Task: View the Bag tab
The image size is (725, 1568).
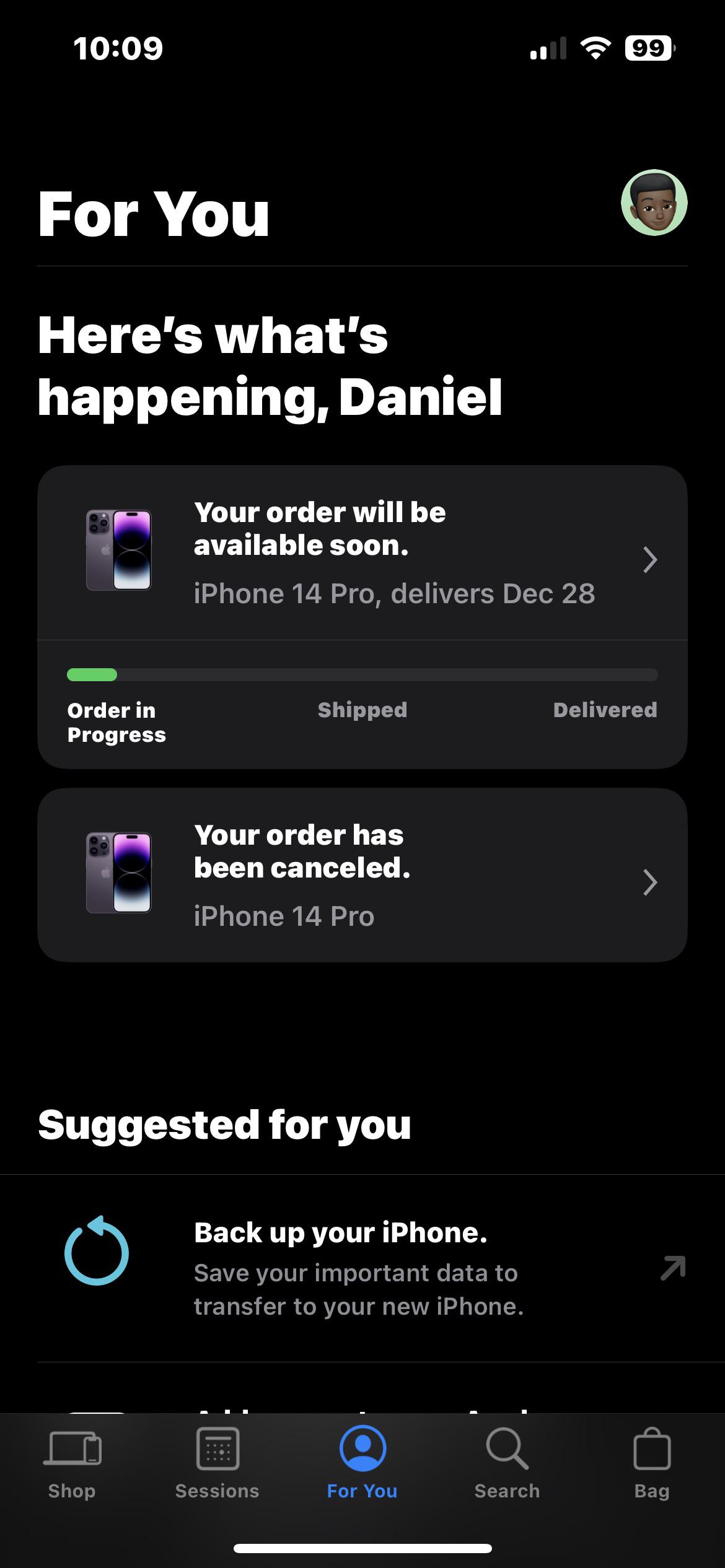Action: pyautogui.click(x=652, y=1463)
